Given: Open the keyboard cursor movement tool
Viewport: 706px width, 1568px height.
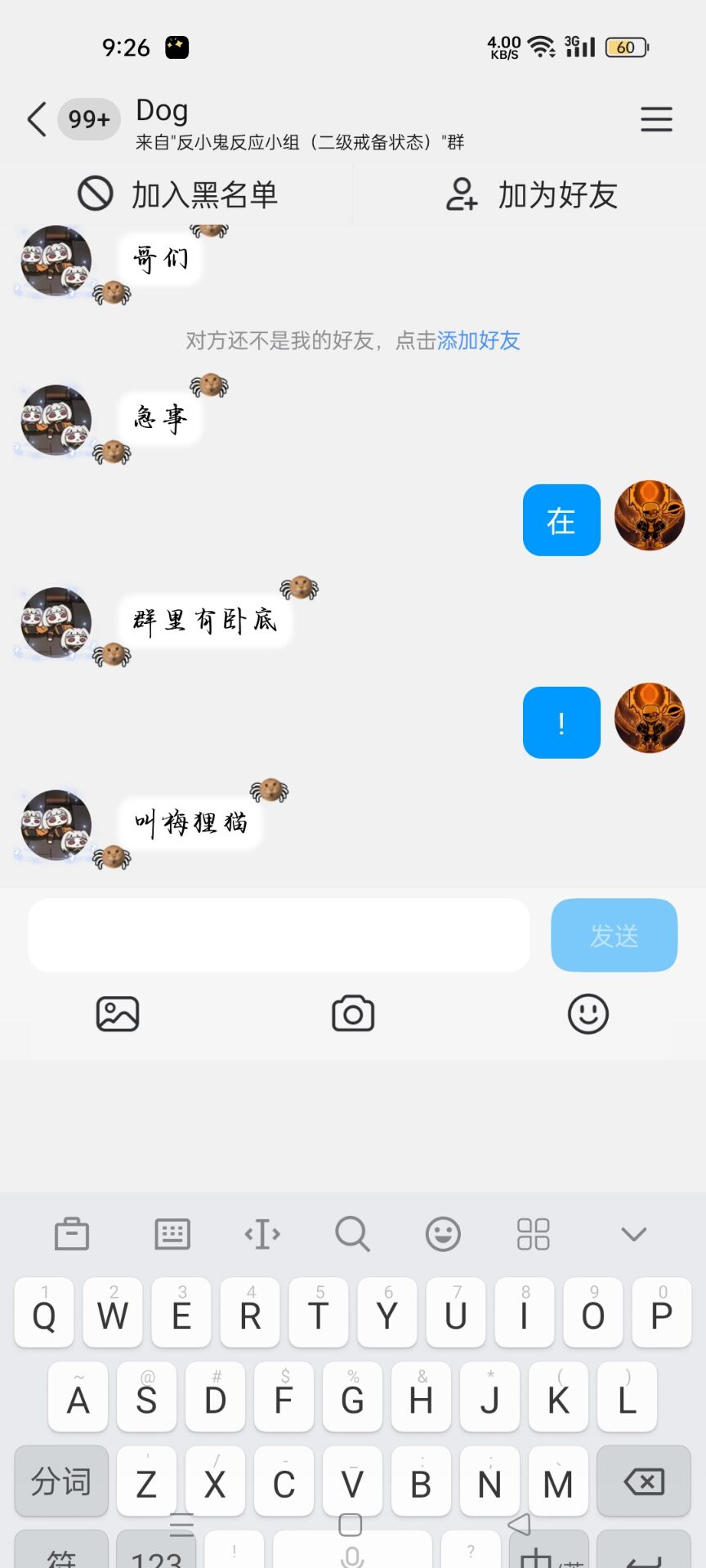Looking at the screenshot, I should tap(262, 1234).
